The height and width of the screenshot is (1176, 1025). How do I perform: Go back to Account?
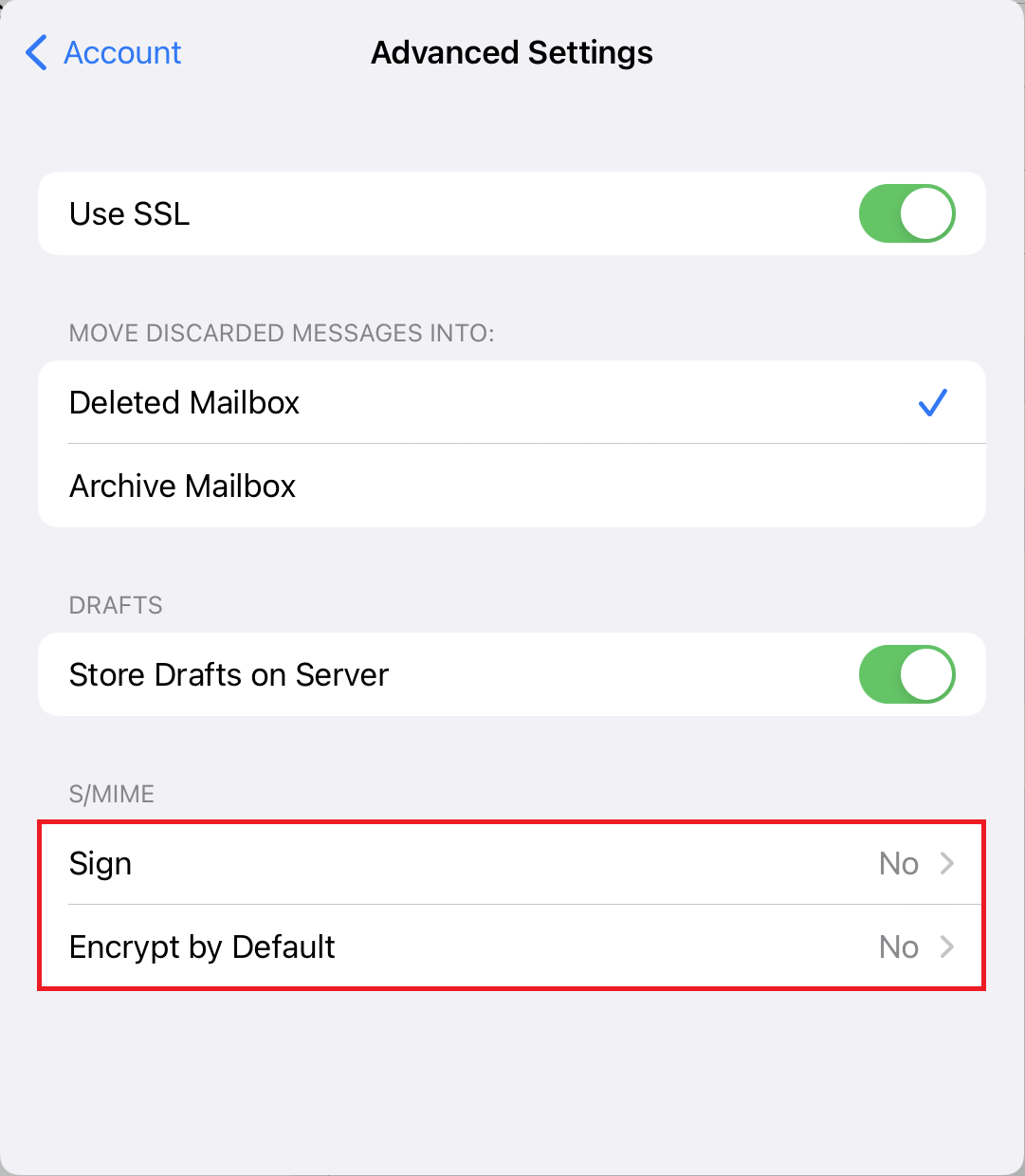tap(104, 53)
